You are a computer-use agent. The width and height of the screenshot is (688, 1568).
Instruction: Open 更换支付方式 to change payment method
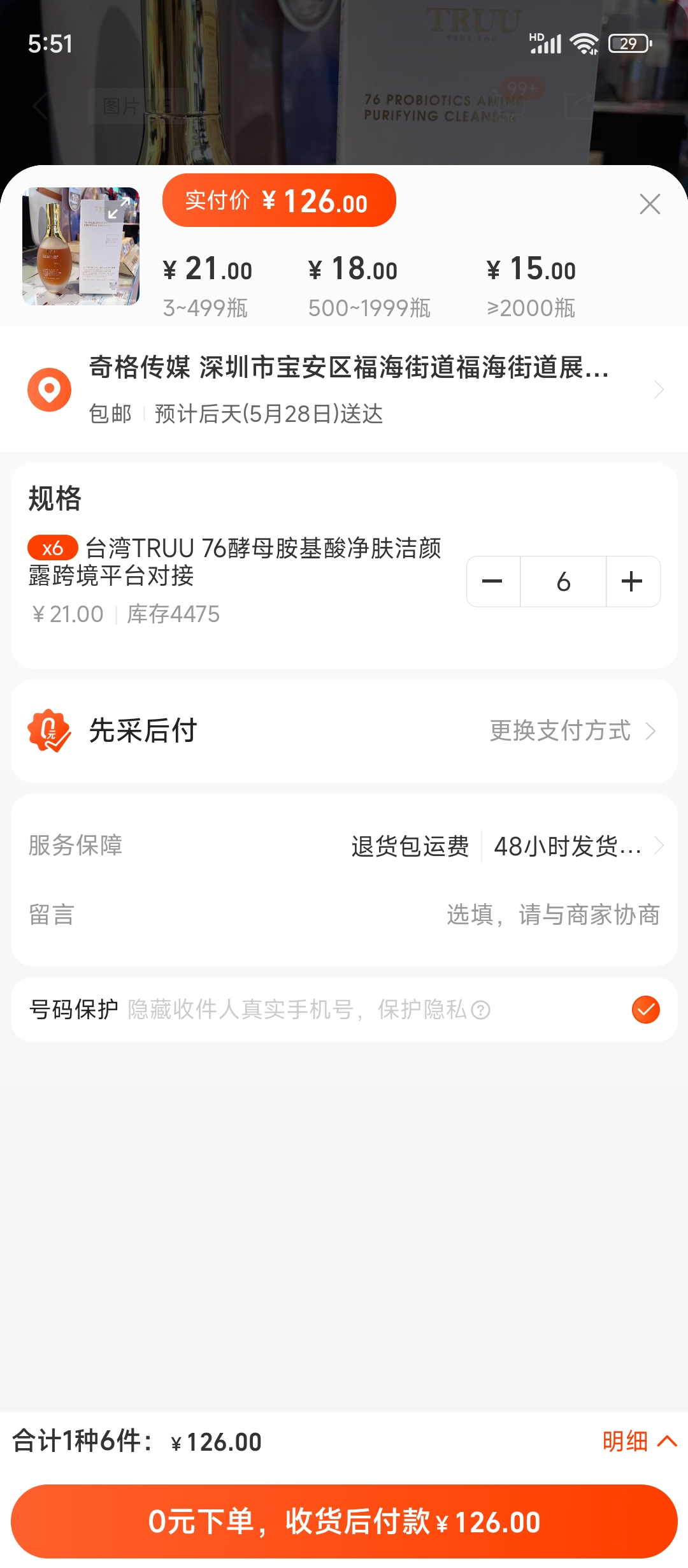(x=571, y=730)
